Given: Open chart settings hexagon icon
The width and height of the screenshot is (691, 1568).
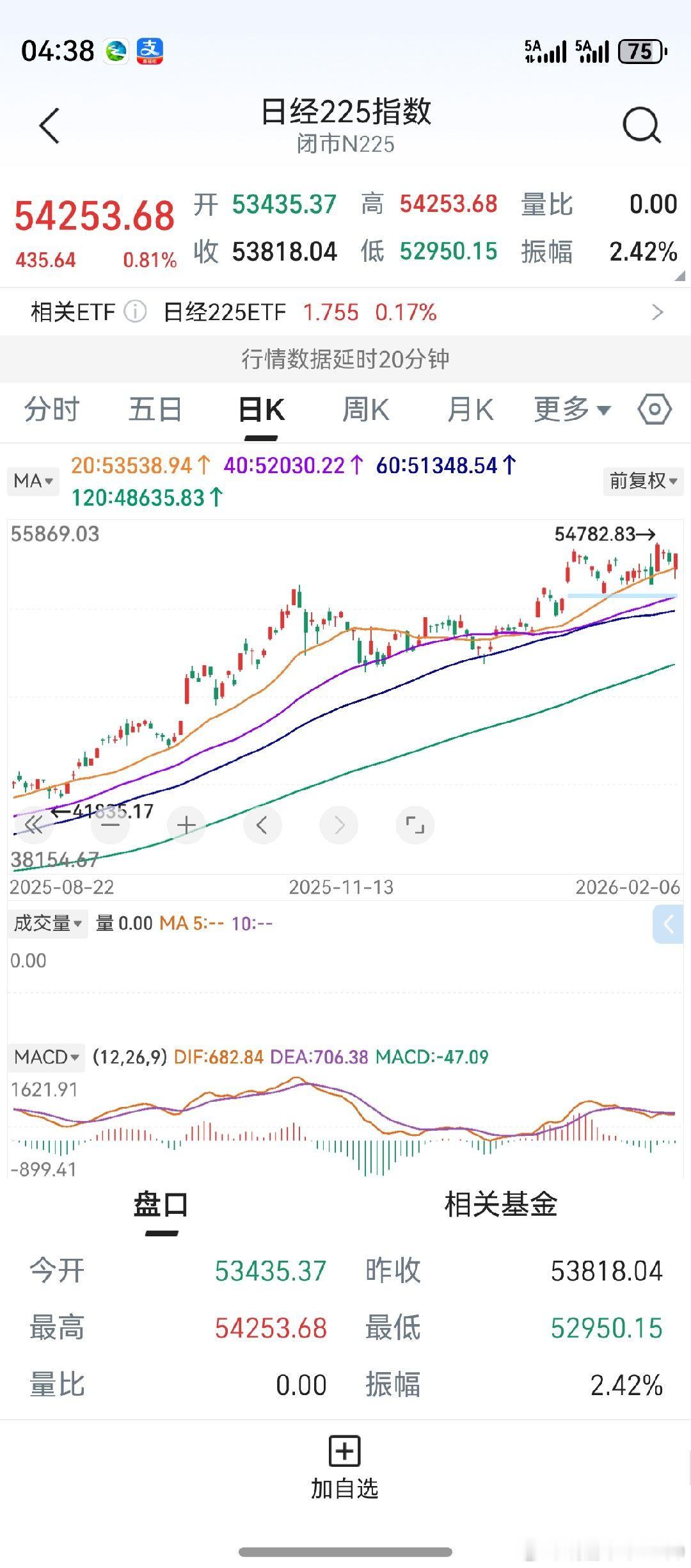Looking at the screenshot, I should [x=655, y=410].
